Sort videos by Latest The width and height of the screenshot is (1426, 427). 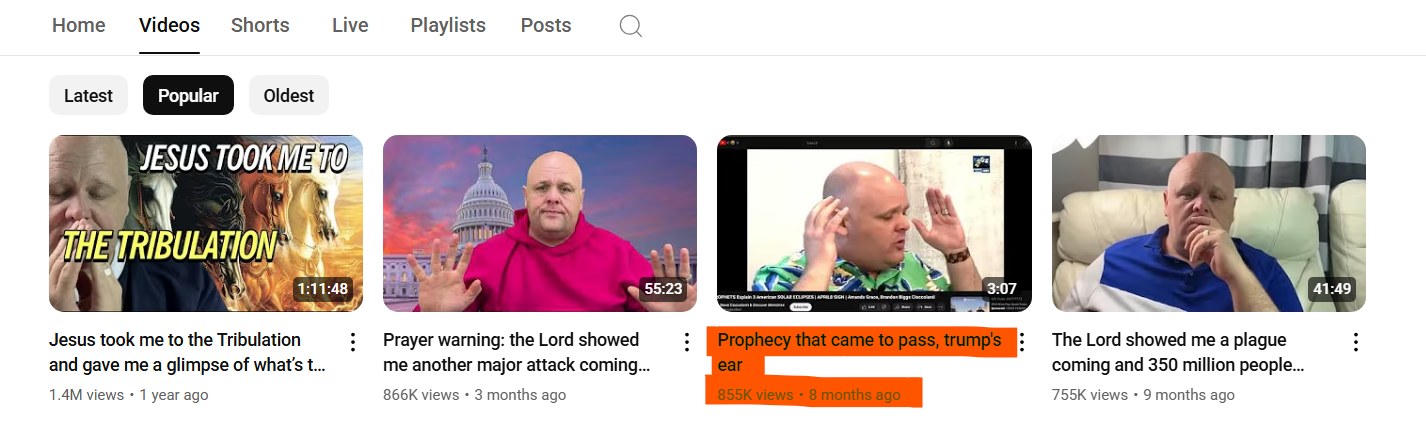(x=88, y=96)
